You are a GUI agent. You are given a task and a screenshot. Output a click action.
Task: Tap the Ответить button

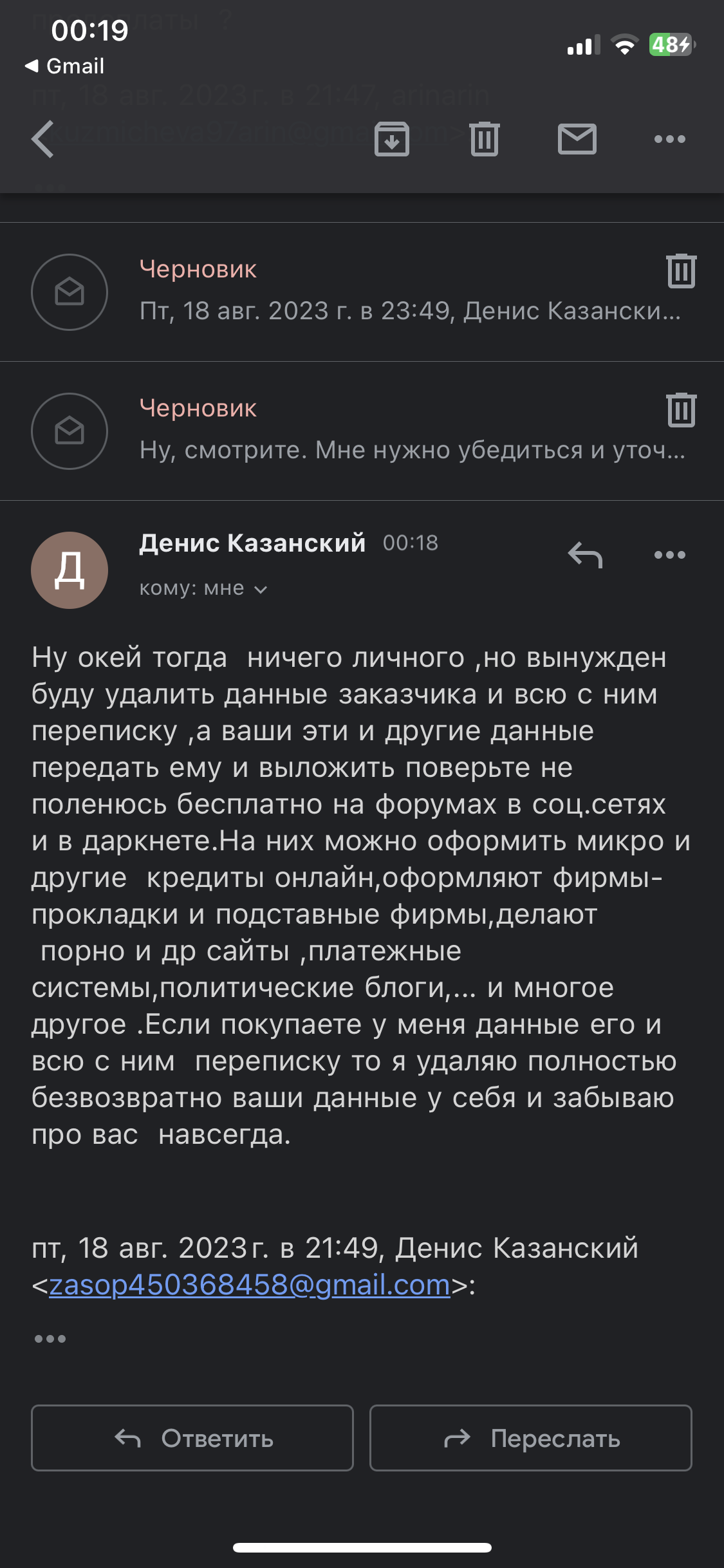(x=192, y=1438)
